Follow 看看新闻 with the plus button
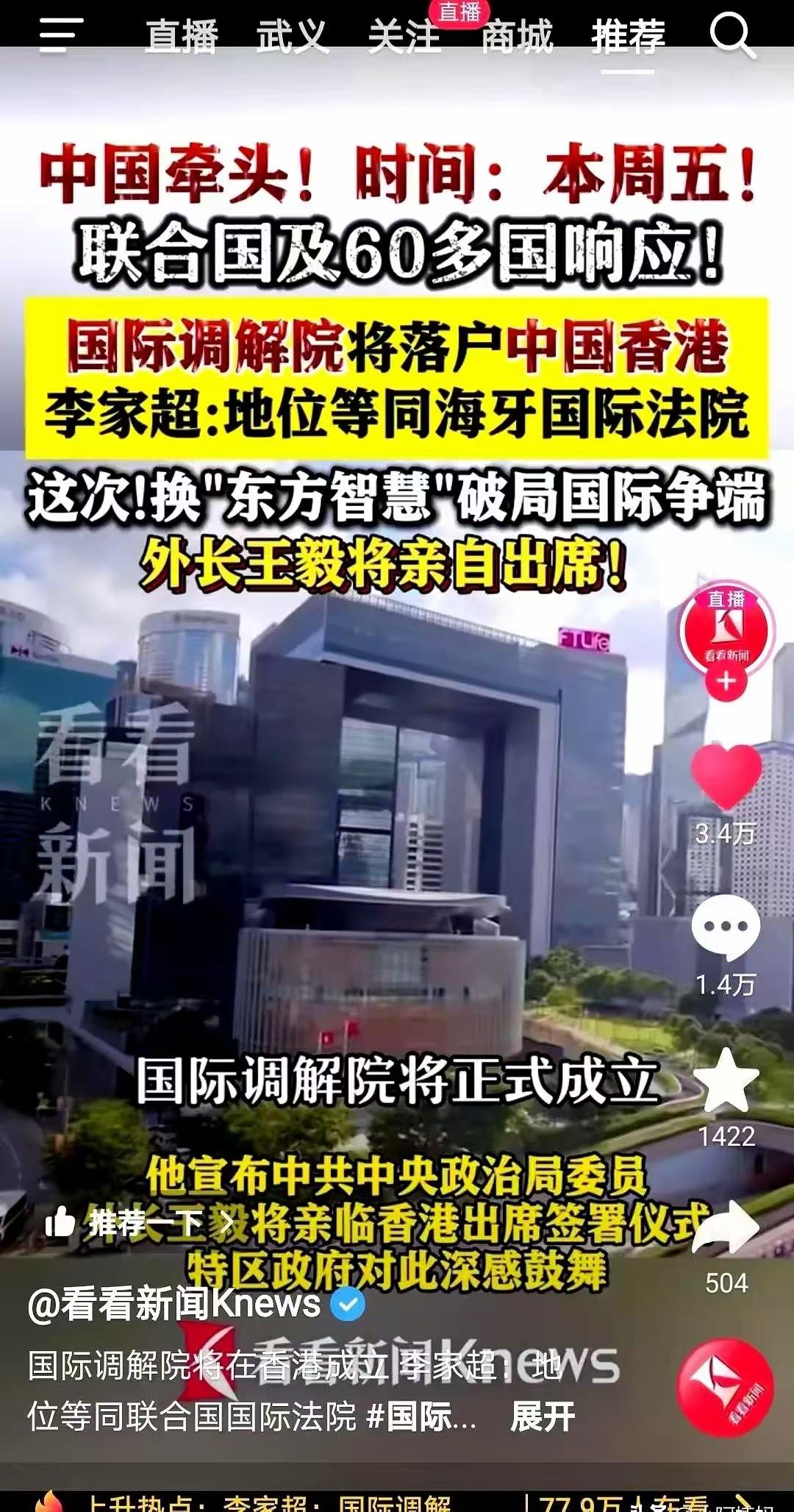Viewport: 794px width, 1512px height. point(726,682)
